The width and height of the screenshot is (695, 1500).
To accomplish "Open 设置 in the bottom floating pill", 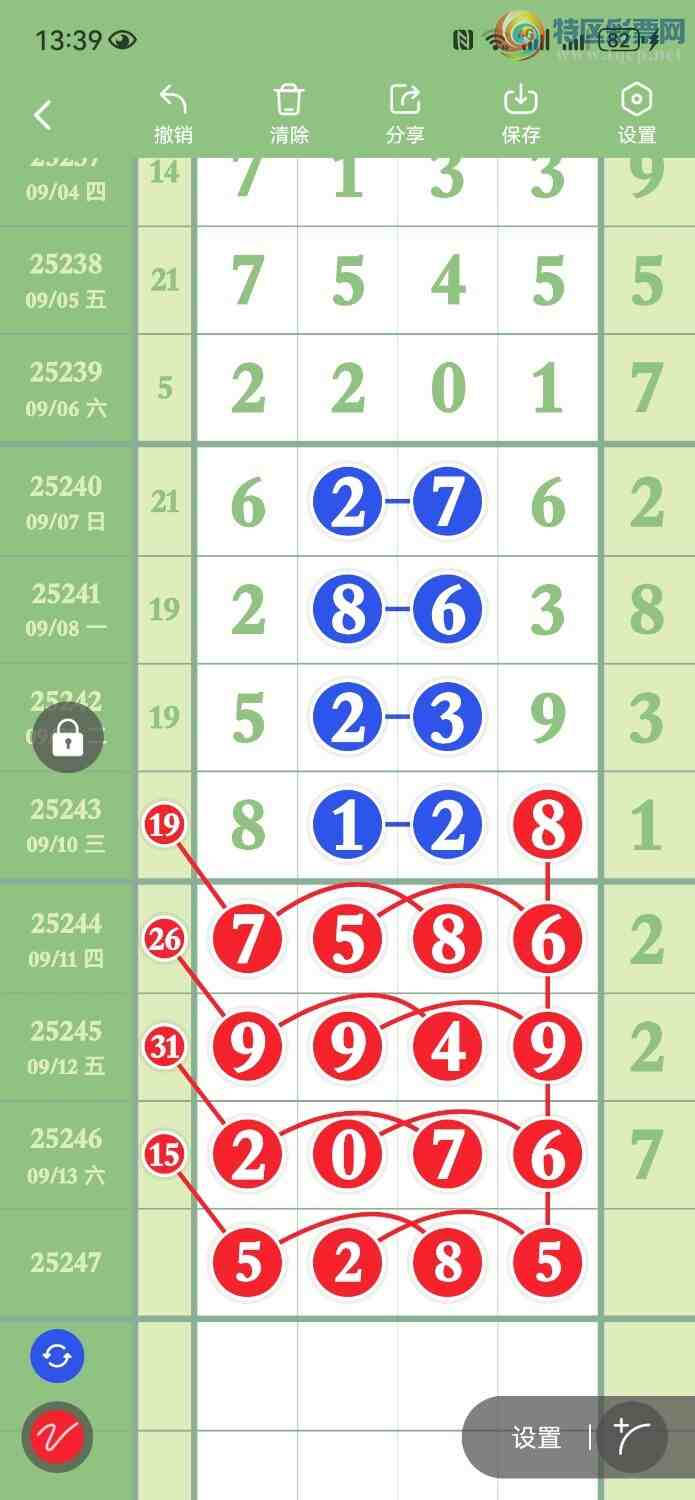I will 537,1438.
